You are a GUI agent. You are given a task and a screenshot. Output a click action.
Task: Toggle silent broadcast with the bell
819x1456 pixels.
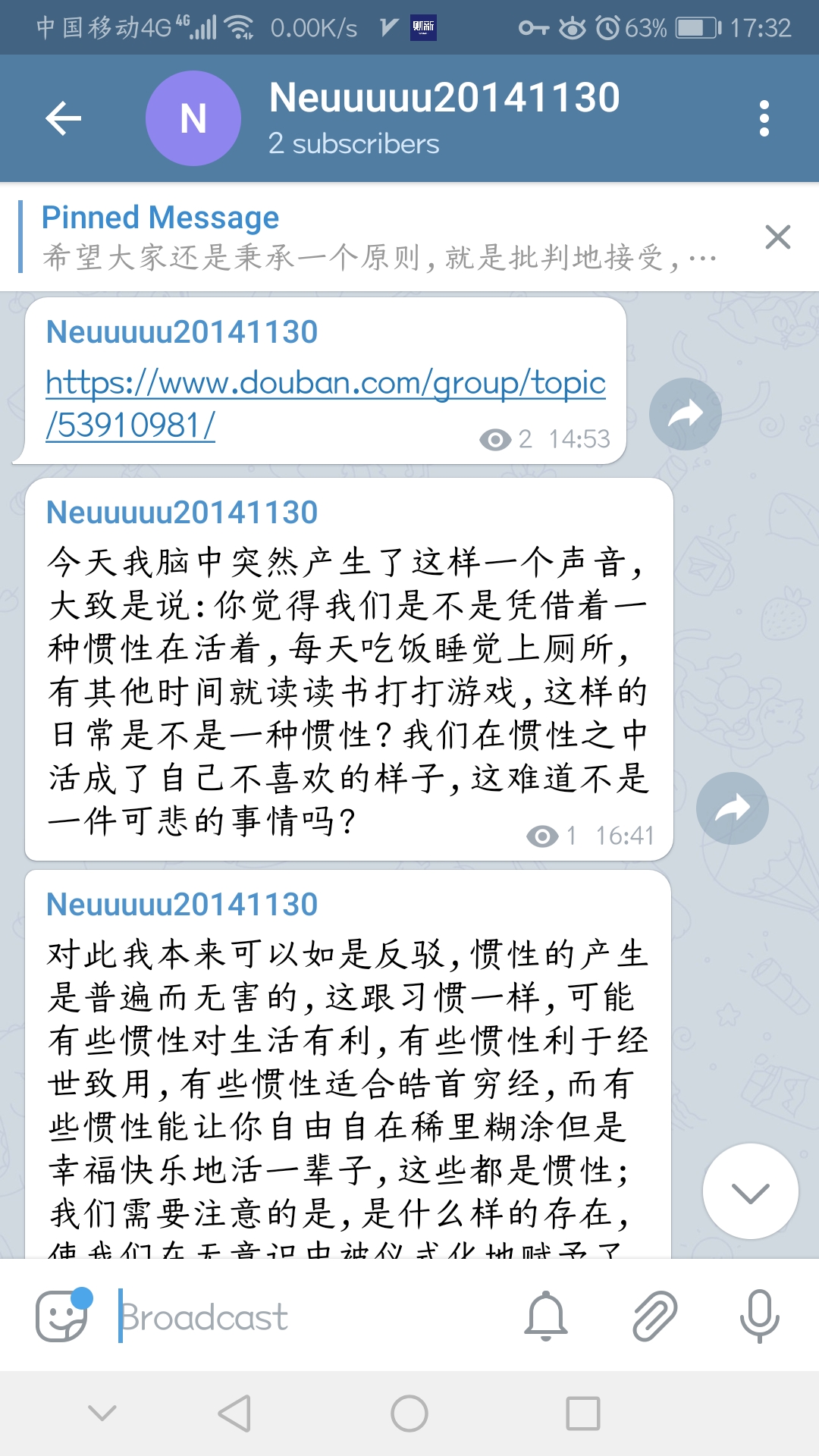546,1316
